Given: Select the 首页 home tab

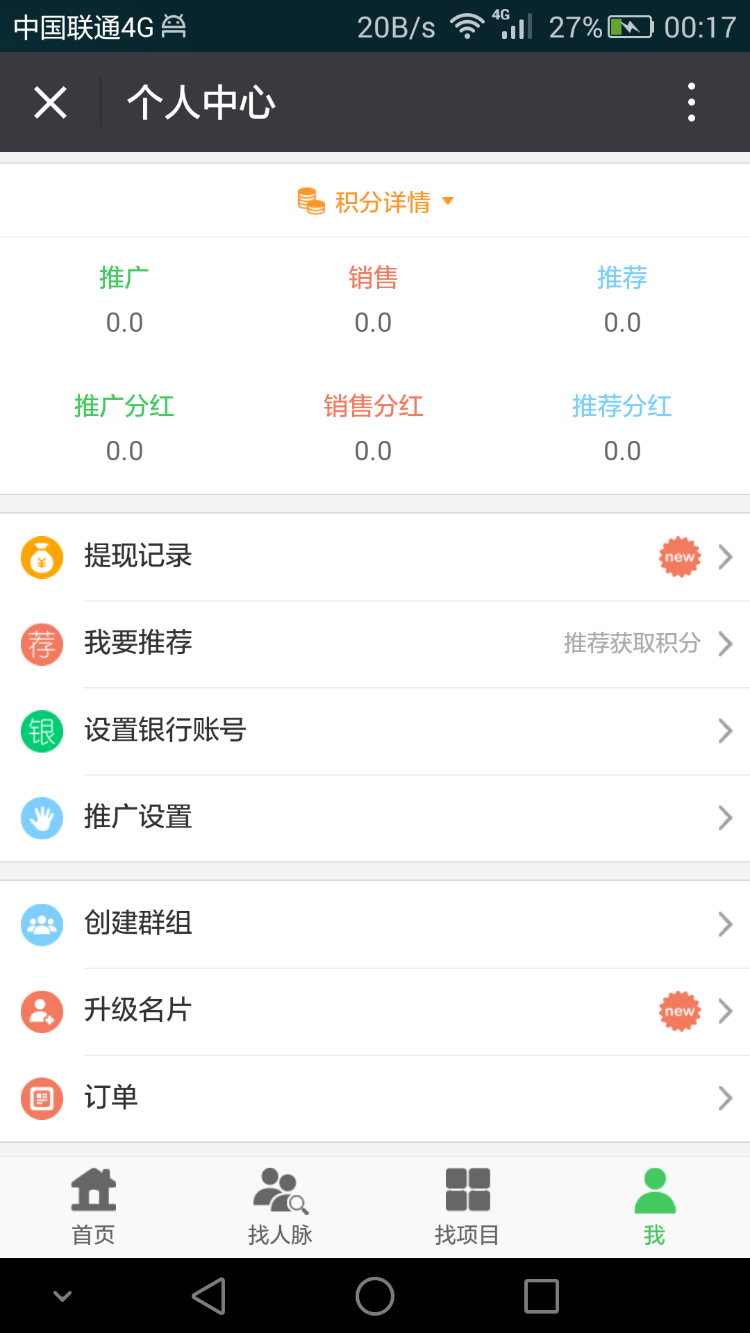Looking at the screenshot, I should click(x=93, y=1205).
